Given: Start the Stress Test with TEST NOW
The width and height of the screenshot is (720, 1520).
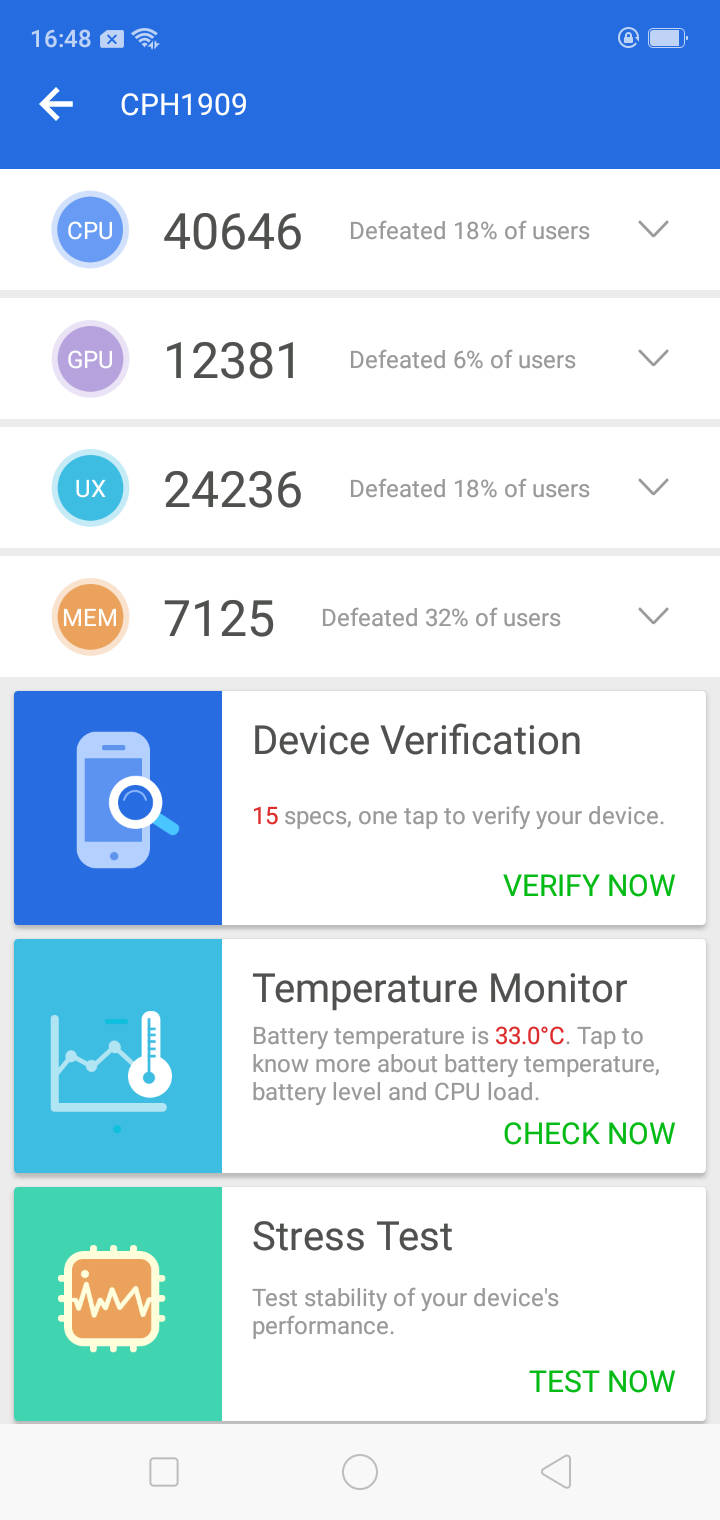Looking at the screenshot, I should pyautogui.click(x=602, y=1381).
